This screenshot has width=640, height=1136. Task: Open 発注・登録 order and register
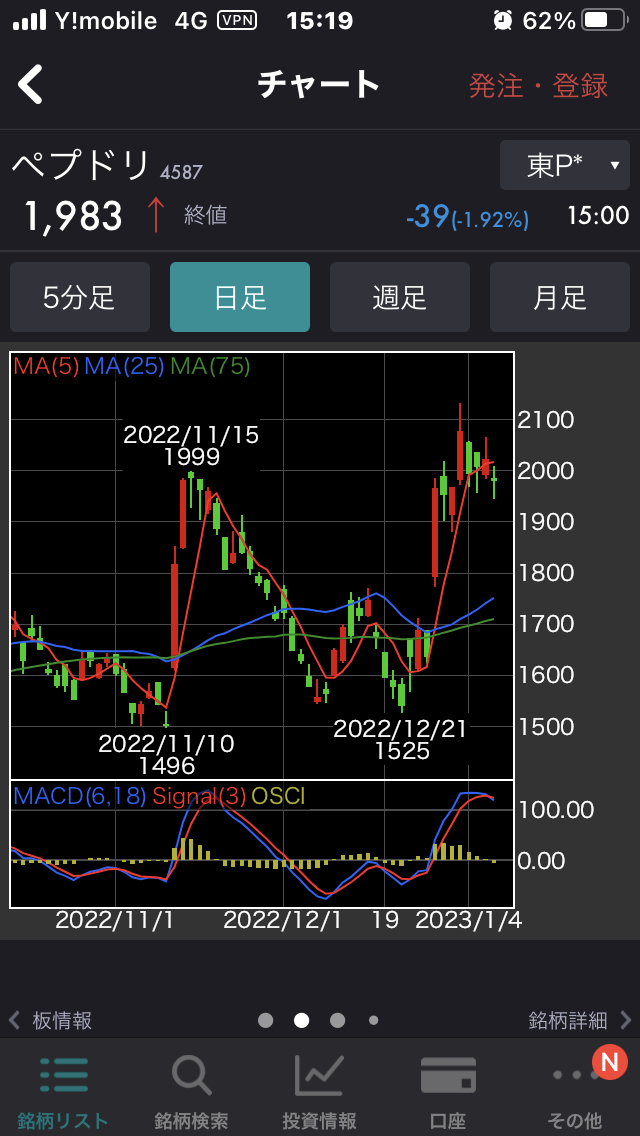[x=538, y=86]
